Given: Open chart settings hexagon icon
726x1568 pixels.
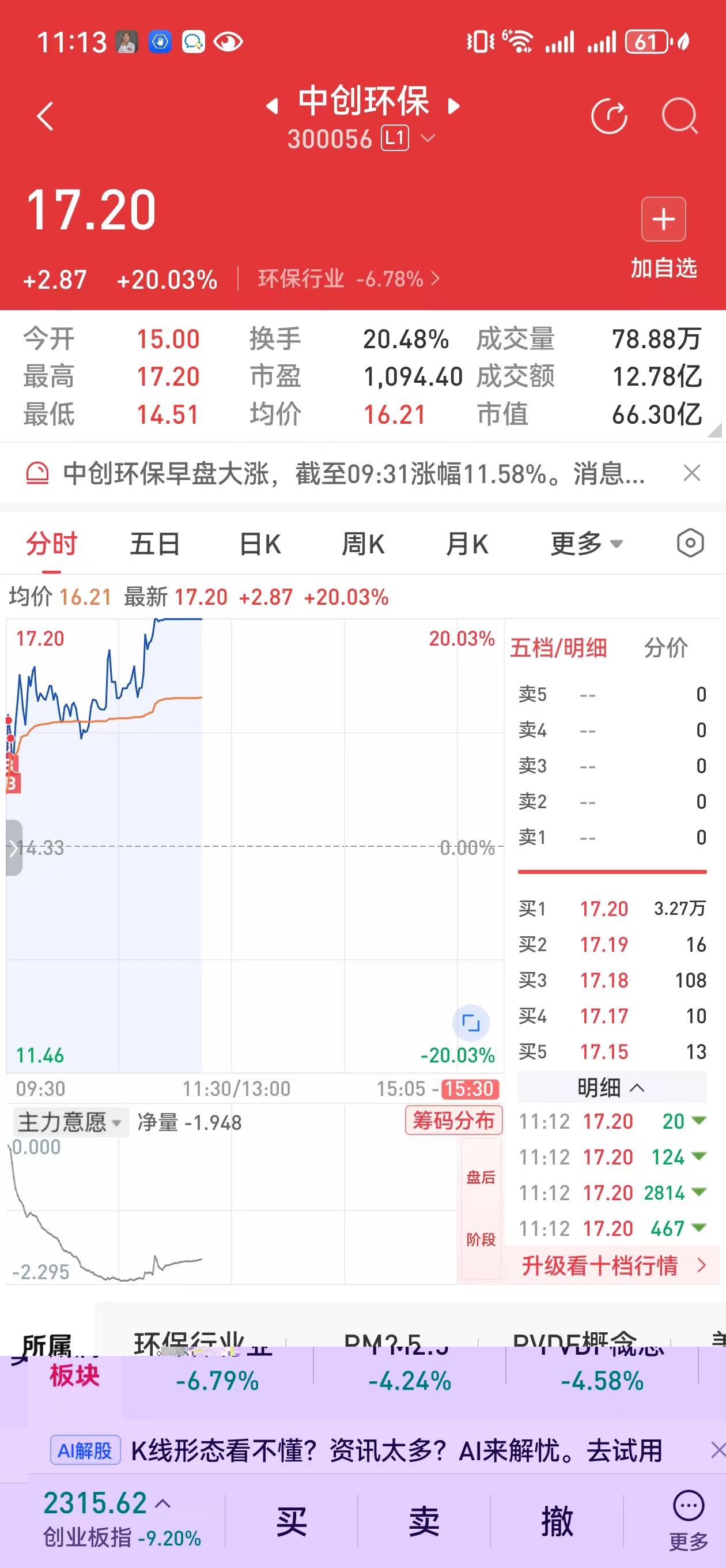Looking at the screenshot, I should [690, 543].
